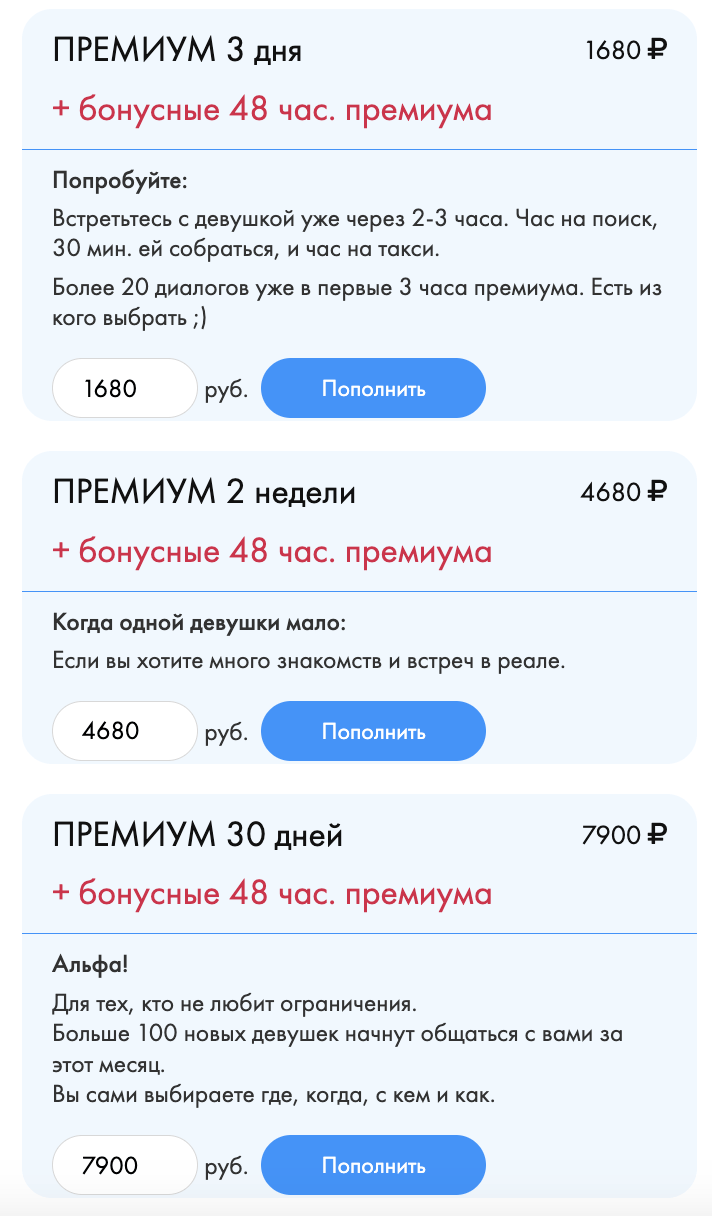The height and width of the screenshot is (1216, 712).
Task: Tap Пополнить for the 4680 руб. Премиум 2 недели plan
Action: click(x=373, y=731)
